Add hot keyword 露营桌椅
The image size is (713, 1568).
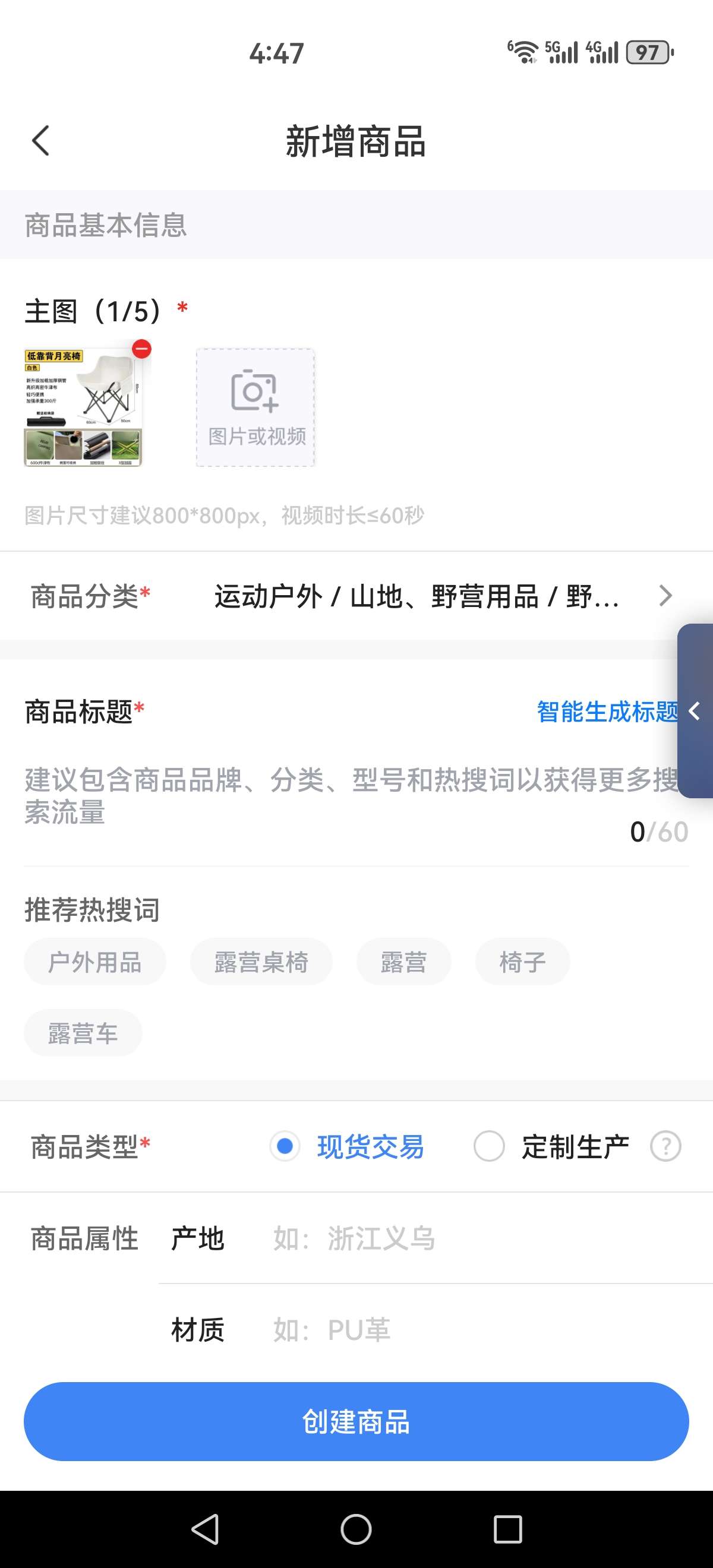pyautogui.click(x=261, y=962)
